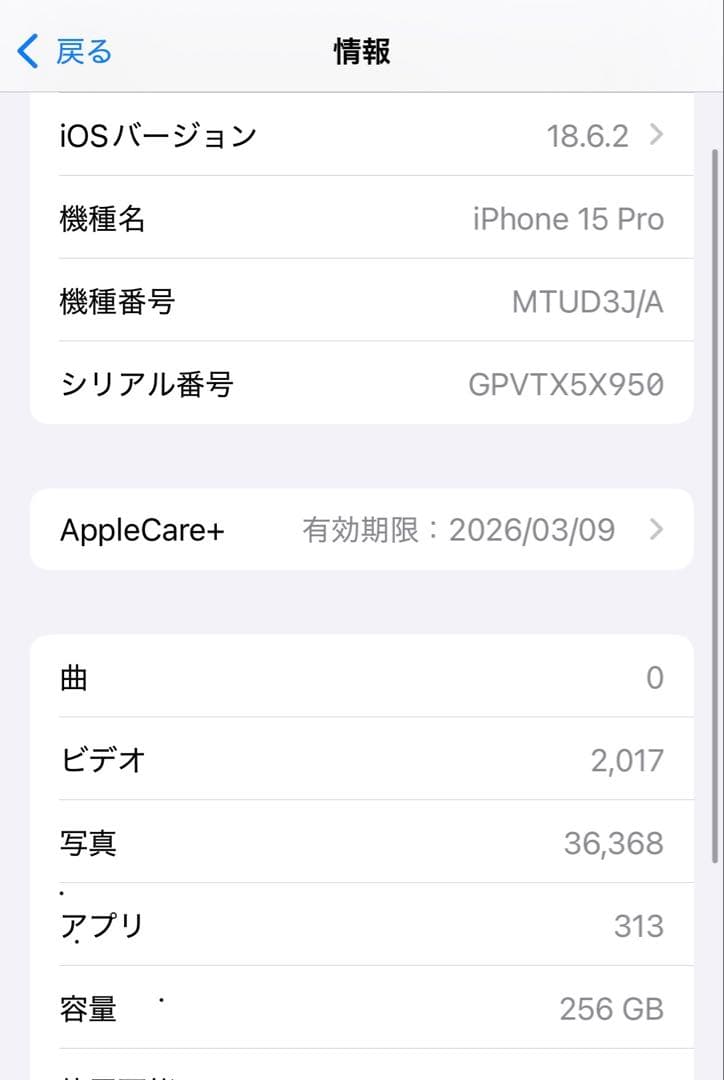
Task: Open the AppleCare+ coverage details
Action: pos(360,530)
